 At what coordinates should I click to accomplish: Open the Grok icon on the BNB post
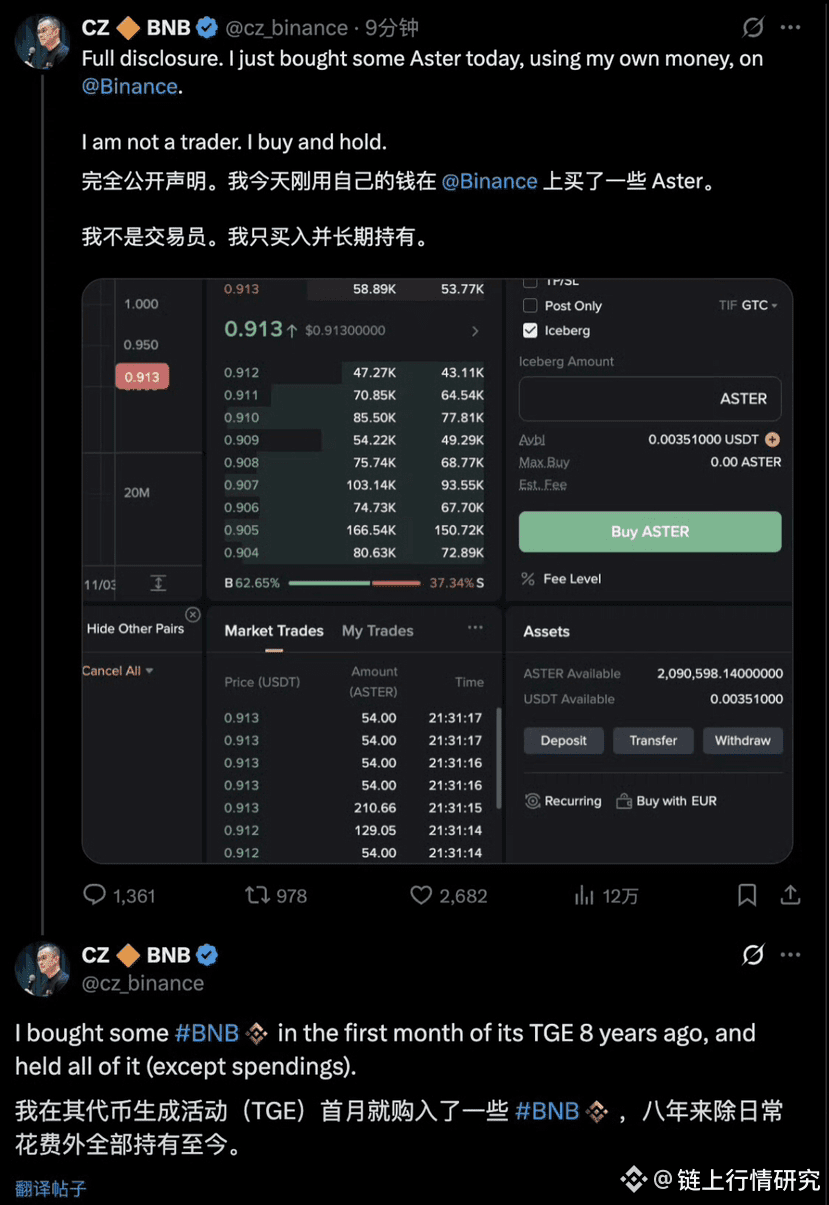point(753,955)
